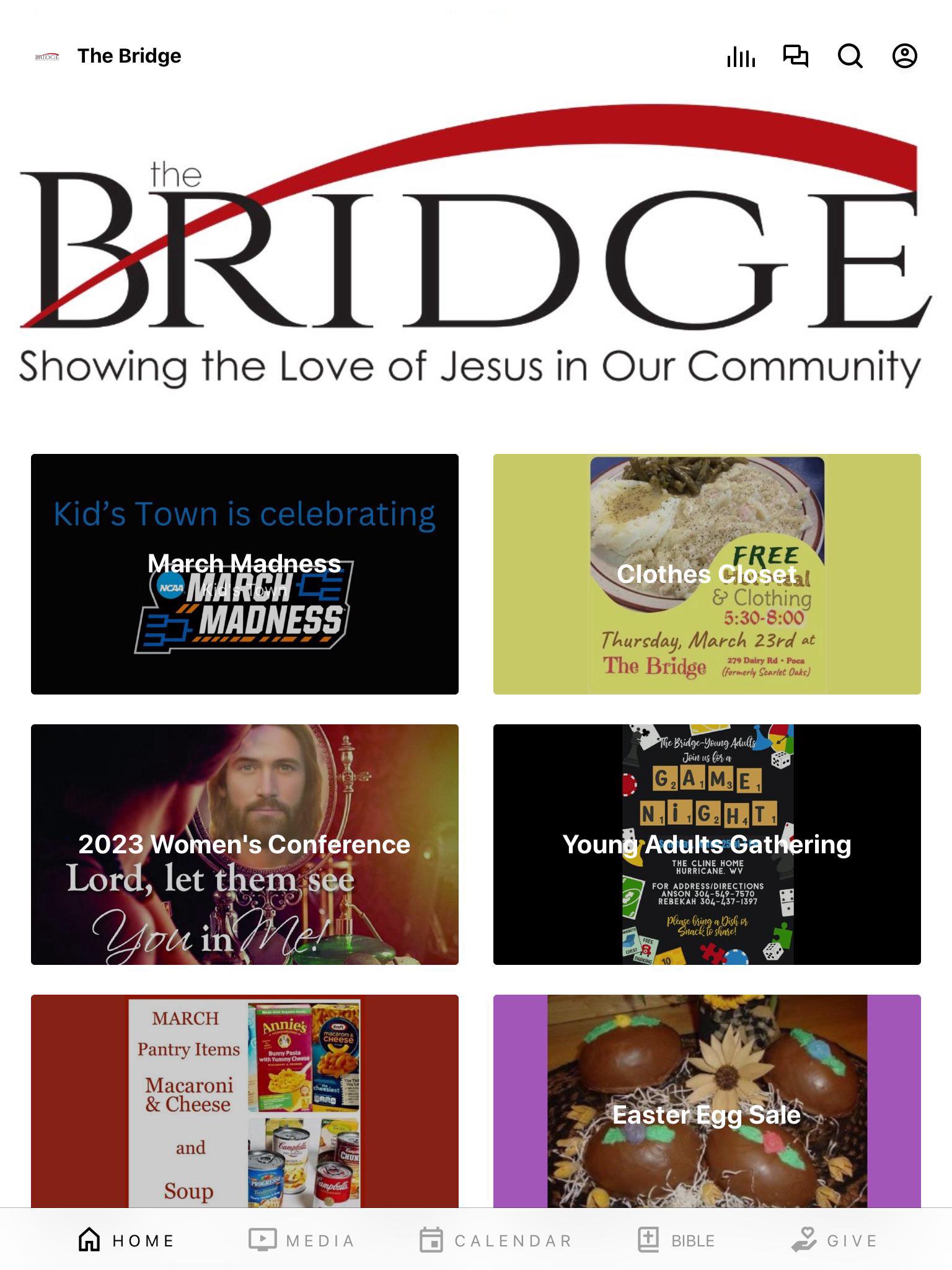952x1270 pixels.
Task: Open search from the top bar
Action: pos(850,56)
